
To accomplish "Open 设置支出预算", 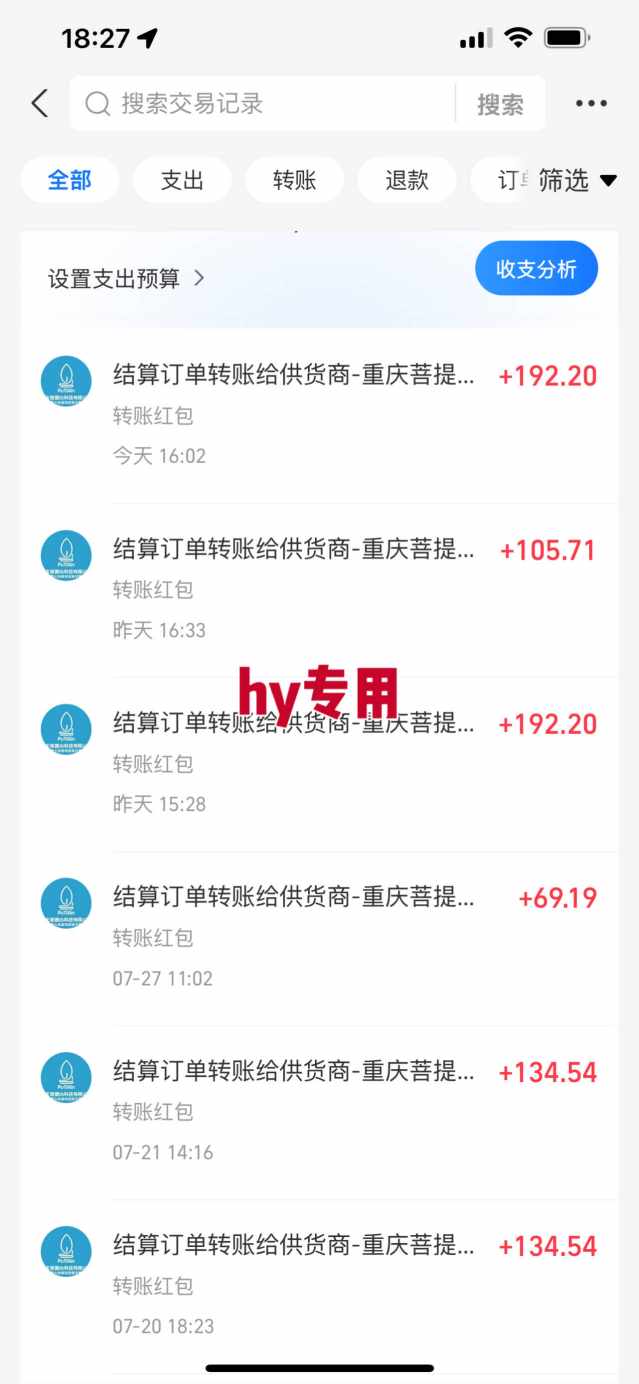I will (126, 278).
